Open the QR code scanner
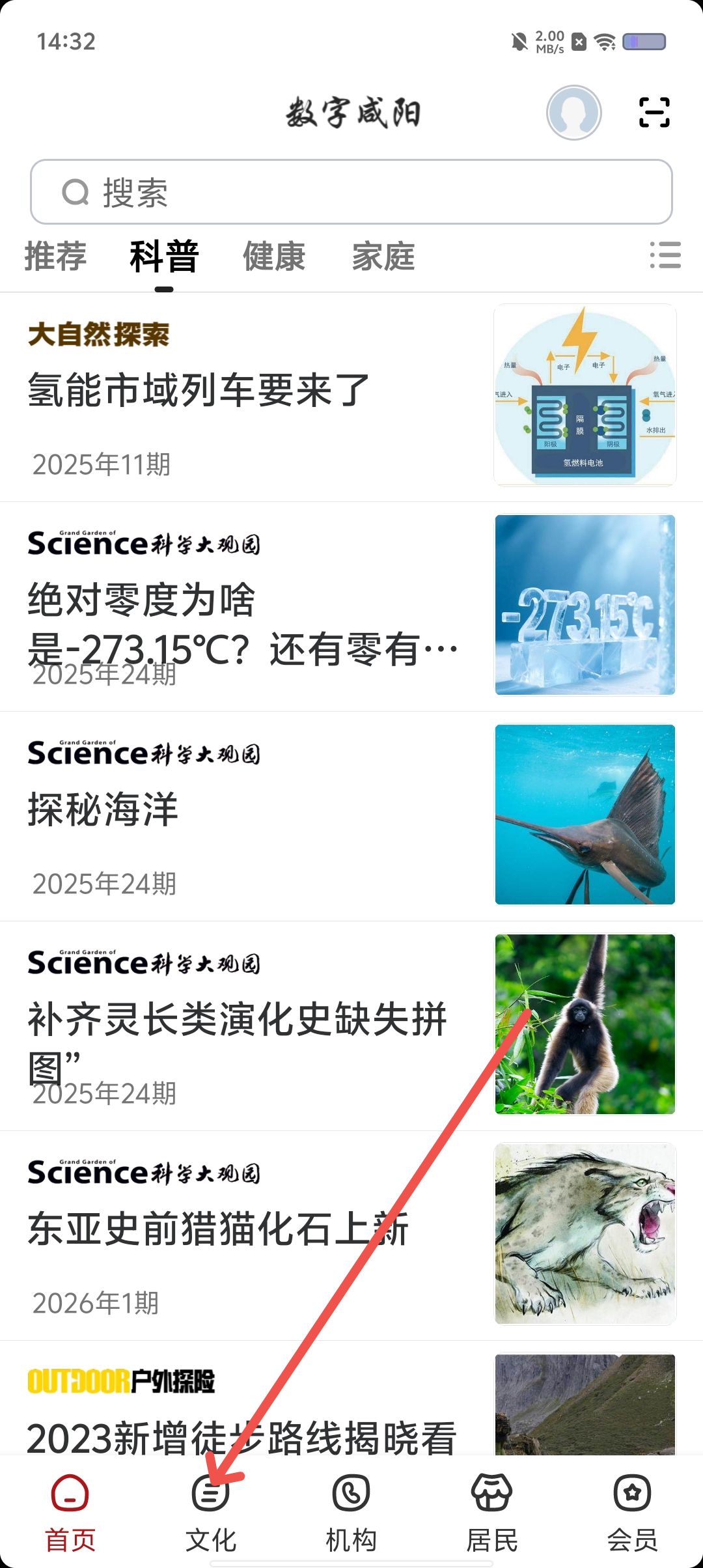703x1568 pixels. coord(654,113)
